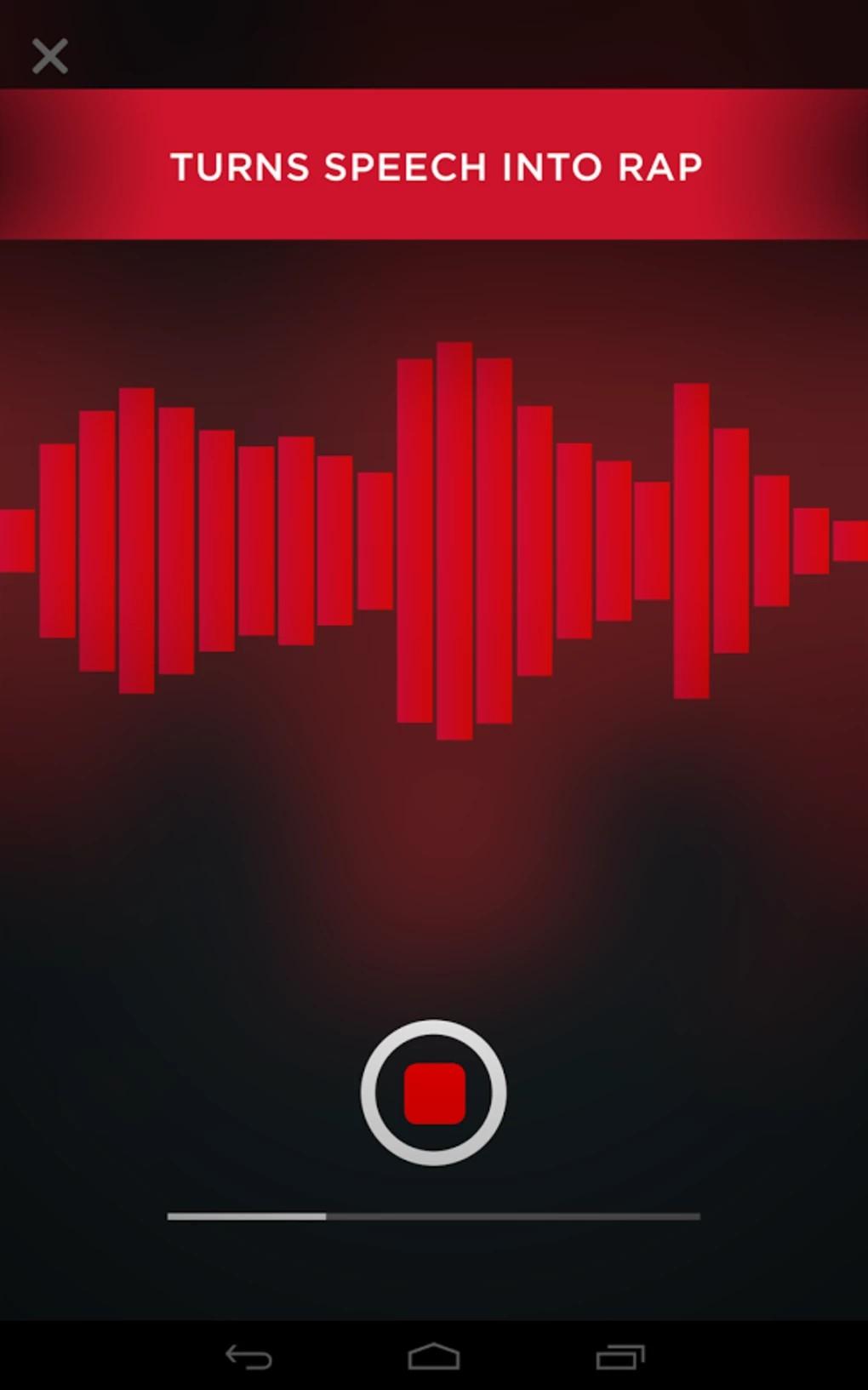Close the recording screen
Viewport: 868px width, 1390px height.
(x=49, y=56)
